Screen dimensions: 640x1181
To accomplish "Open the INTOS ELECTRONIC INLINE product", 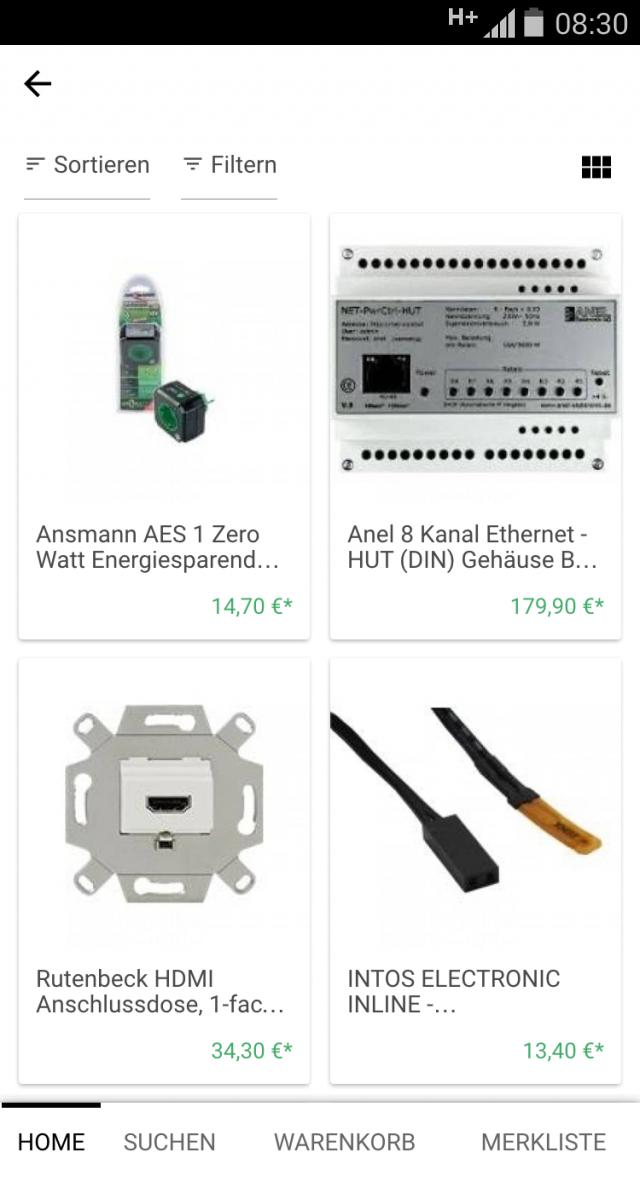I will (475, 870).
